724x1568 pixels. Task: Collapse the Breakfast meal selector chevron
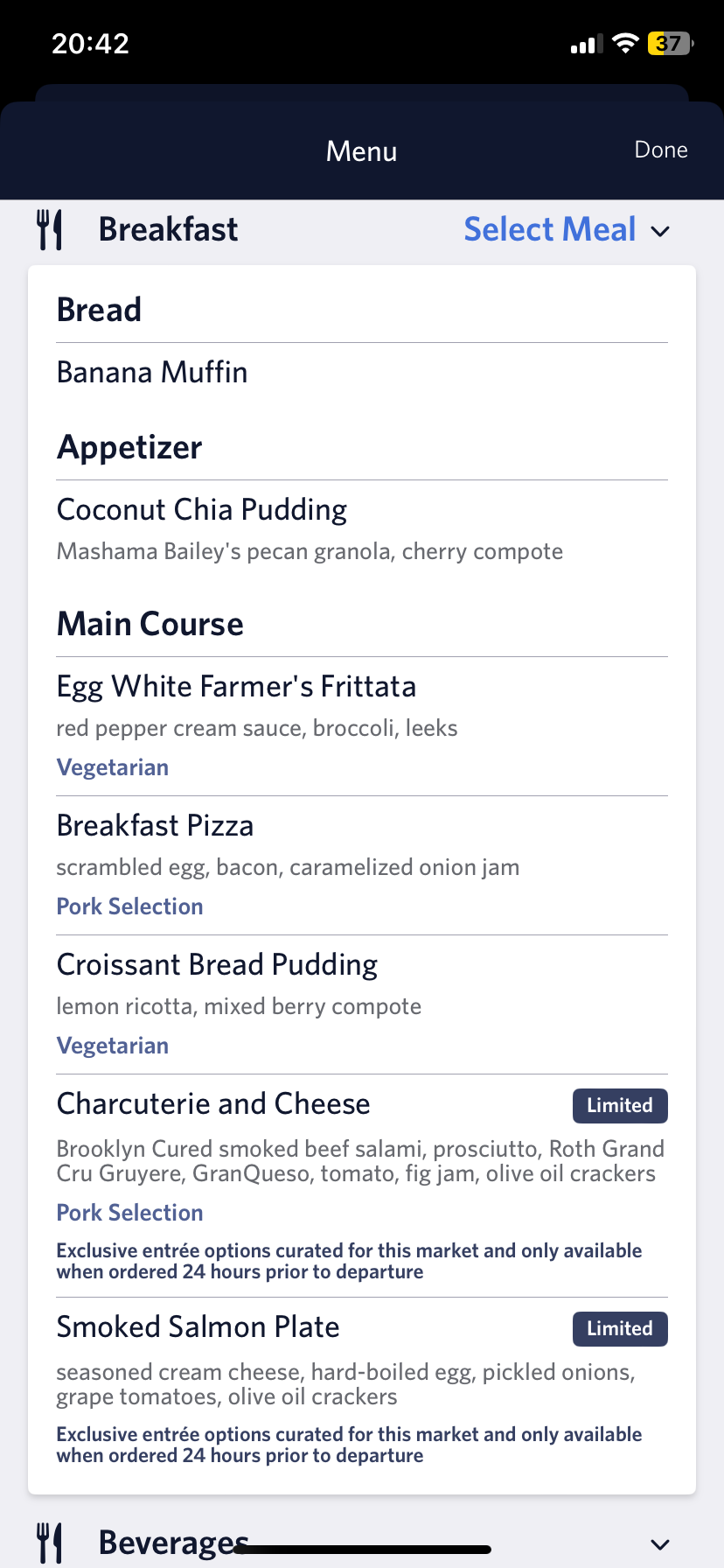pyautogui.click(x=660, y=232)
